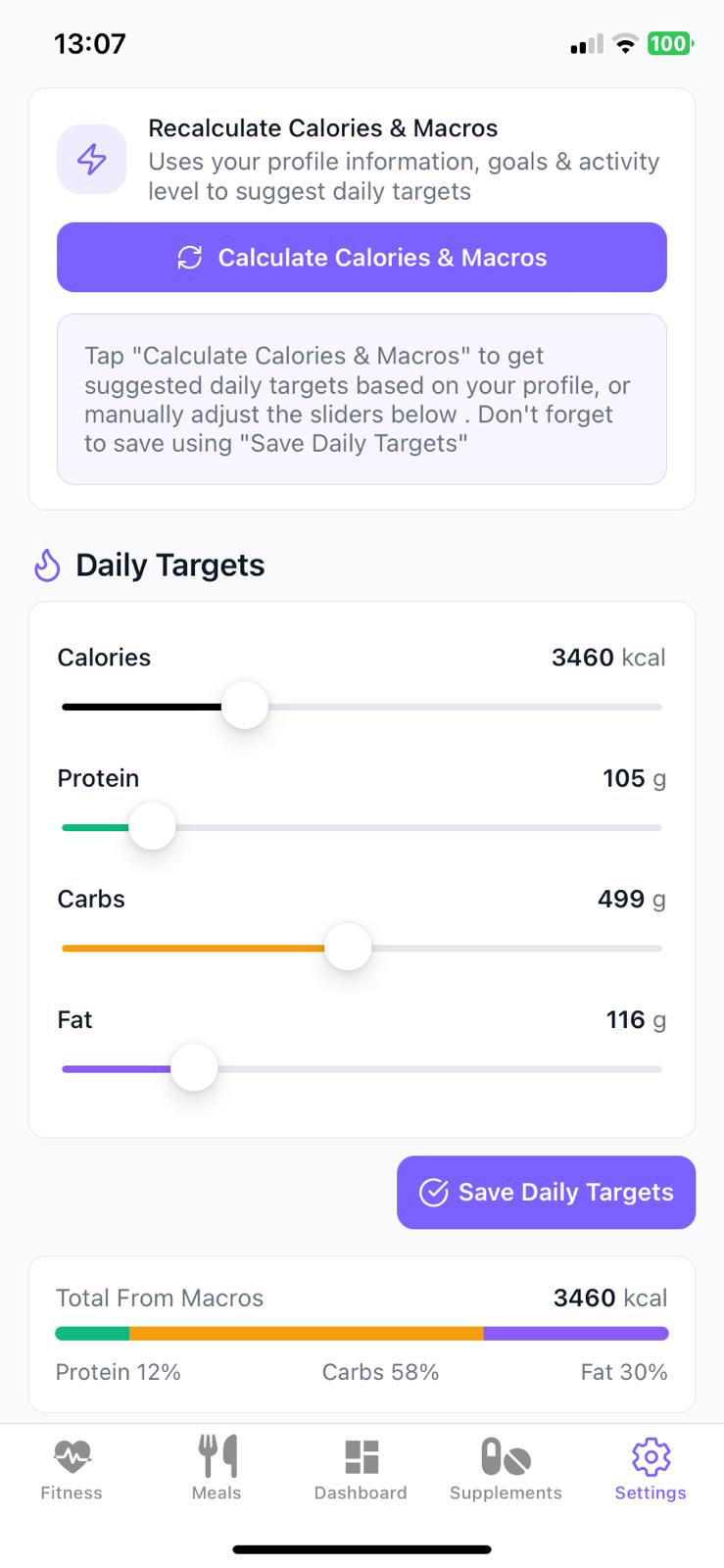Click the purple lightning bolt icon
The width and height of the screenshot is (724, 1568).
coord(91,159)
